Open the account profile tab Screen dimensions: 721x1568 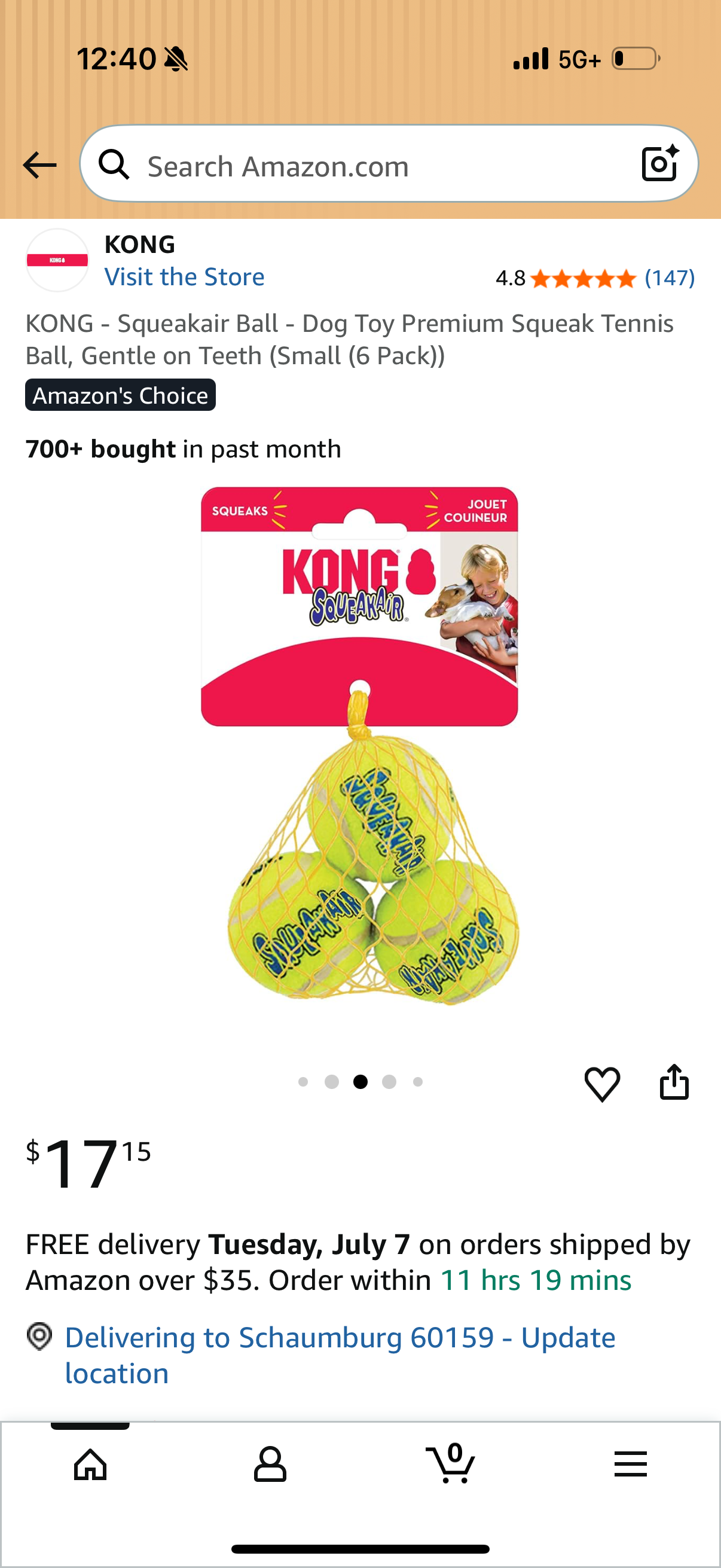[270, 1464]
